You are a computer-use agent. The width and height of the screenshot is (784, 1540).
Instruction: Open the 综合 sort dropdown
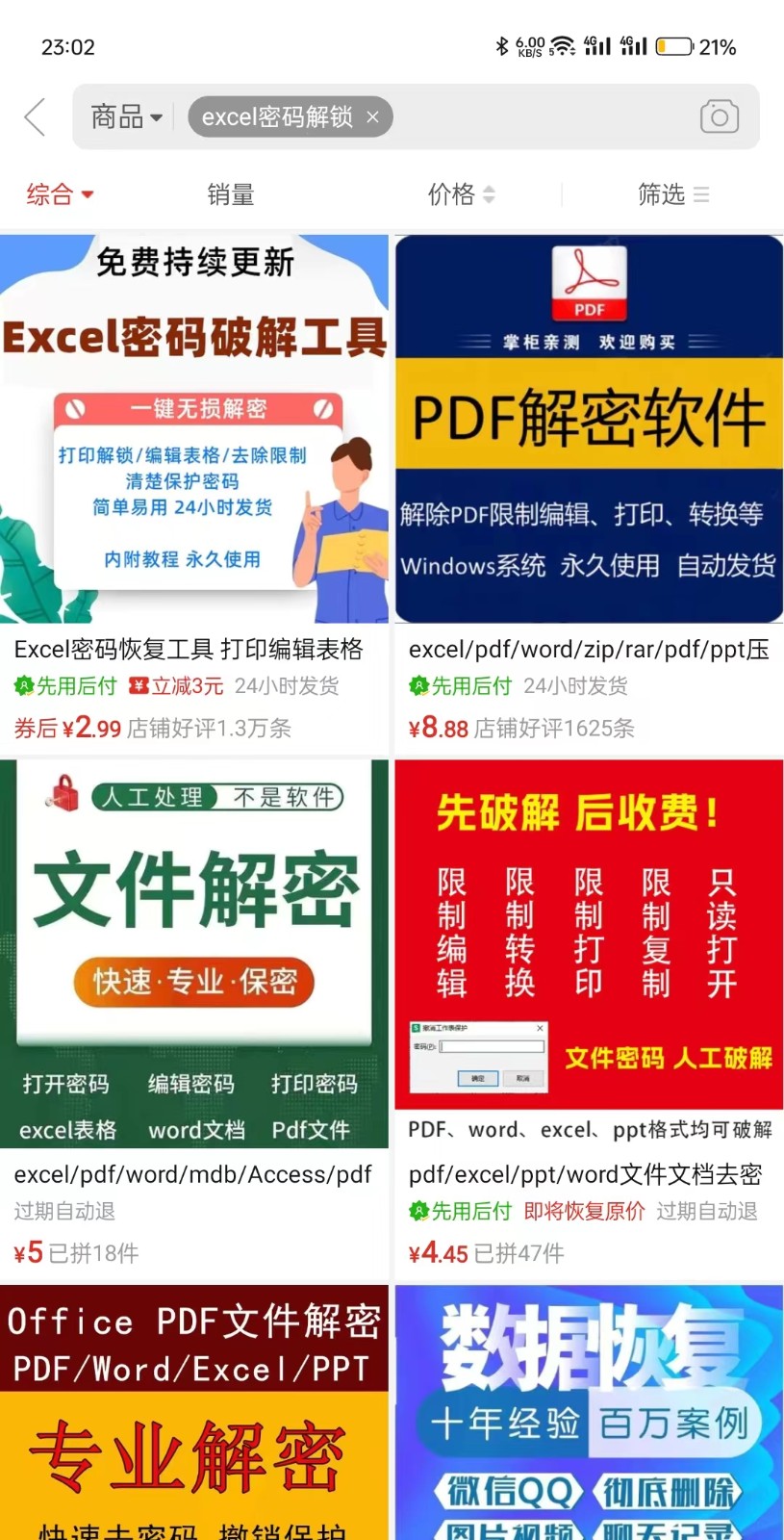click(x=60, y=194)
